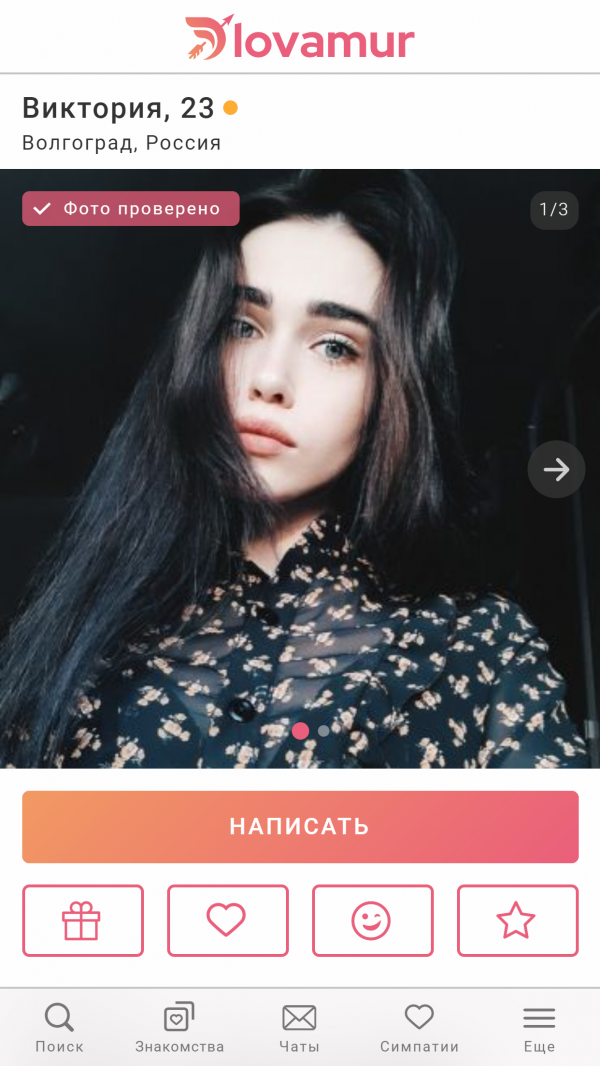Open the Еще menu tab
This screenshot has width=600, height=1066.
[539, 1028]
